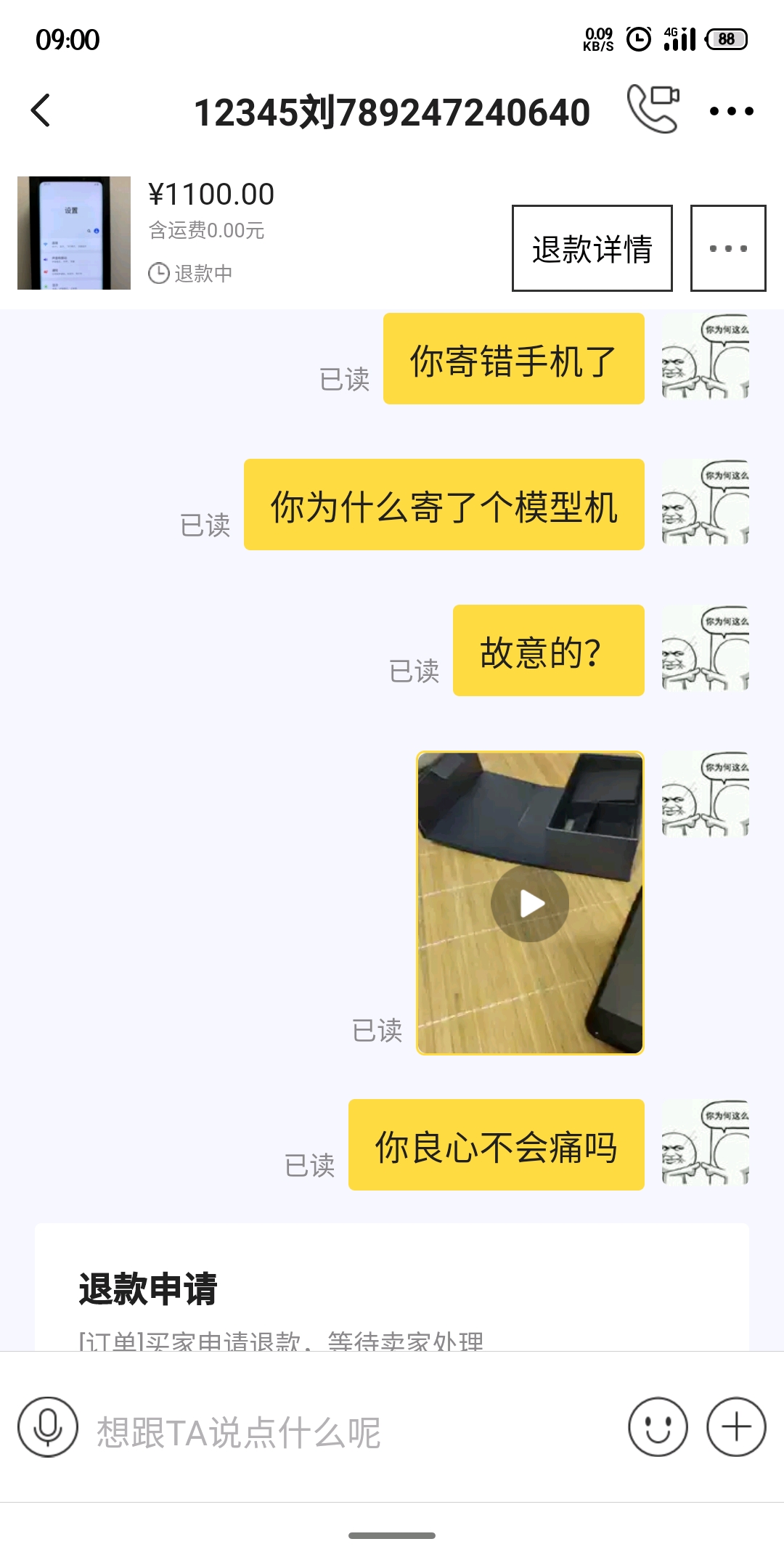784x1568 pixels.
Task: Focus the 想跟TA说点什么呢 message field
Action: [x=348, y=1432]
